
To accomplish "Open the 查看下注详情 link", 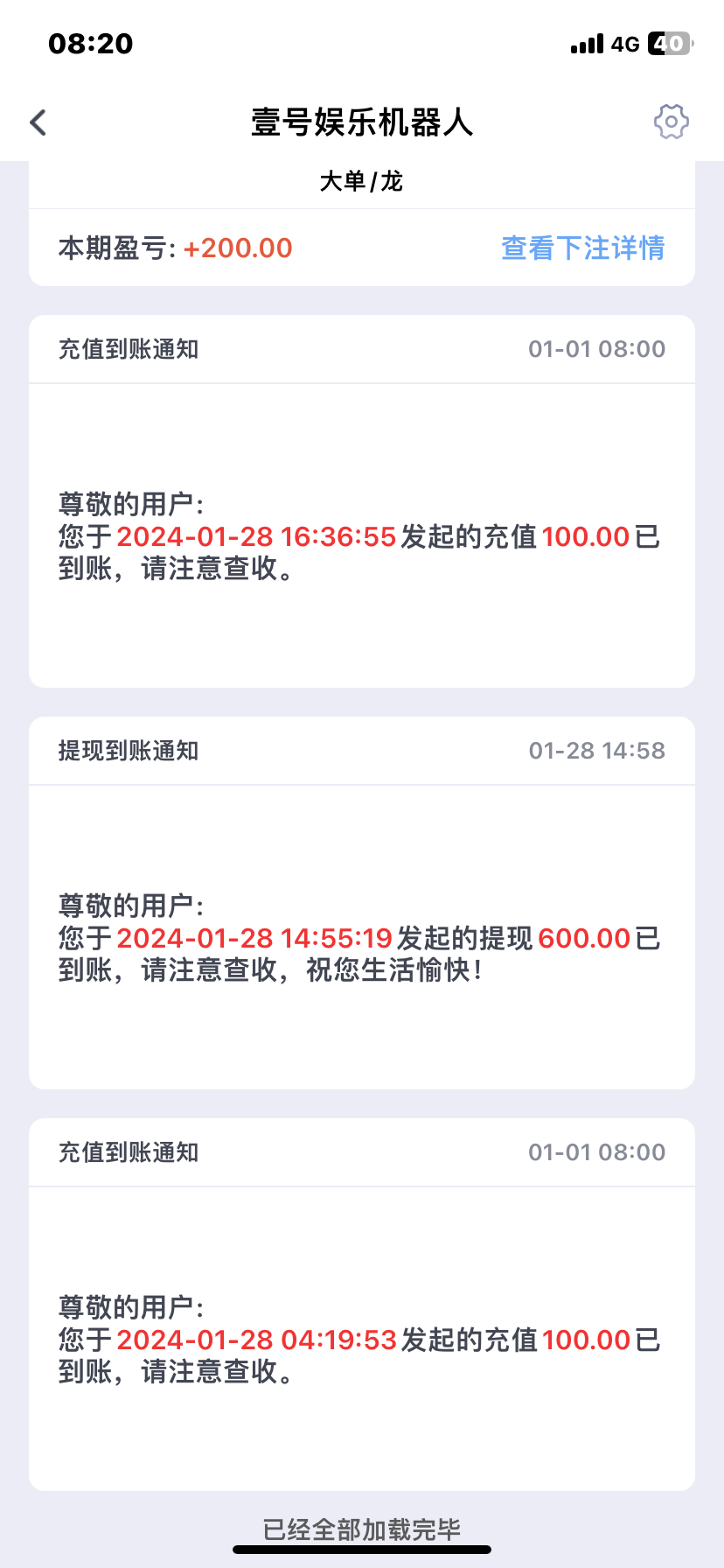I will point(582,248).
